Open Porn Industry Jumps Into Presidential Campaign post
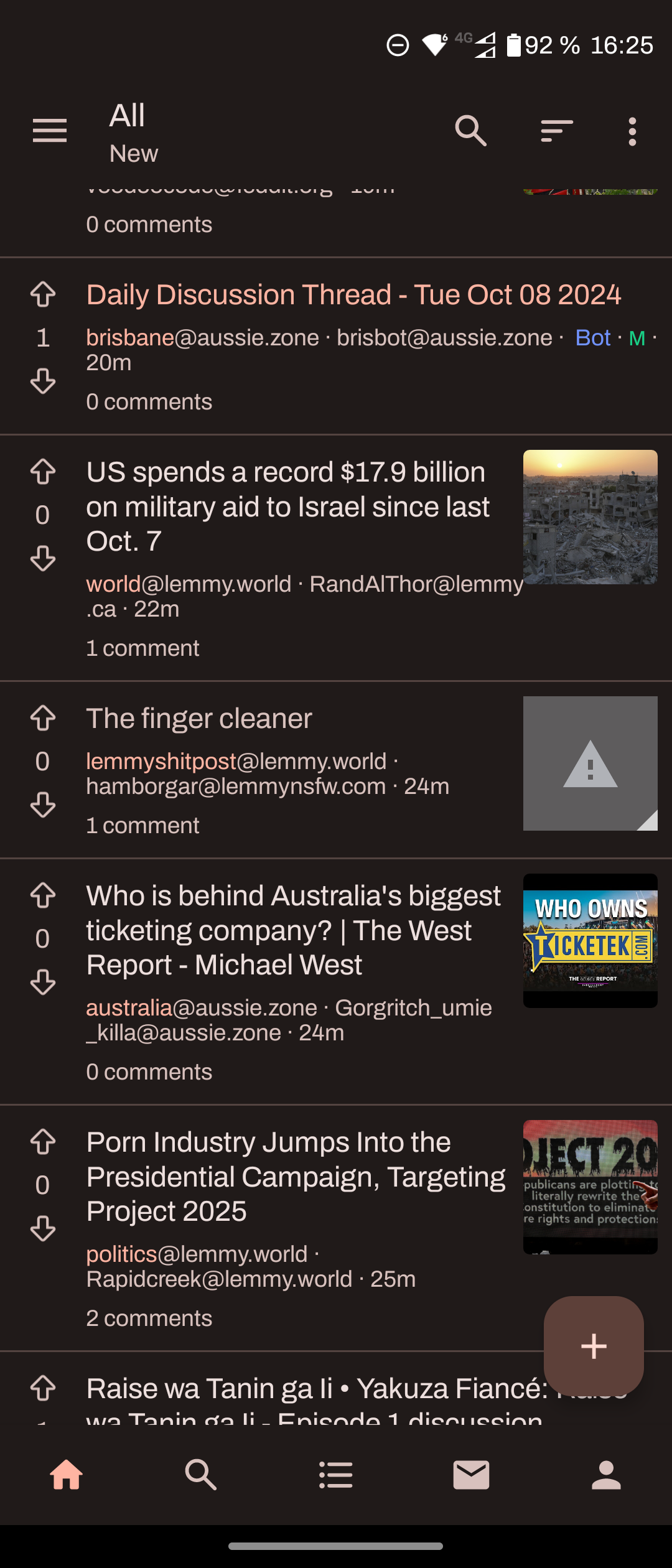The width and height of the screenshot is (672, 1568). [296, 1176]
